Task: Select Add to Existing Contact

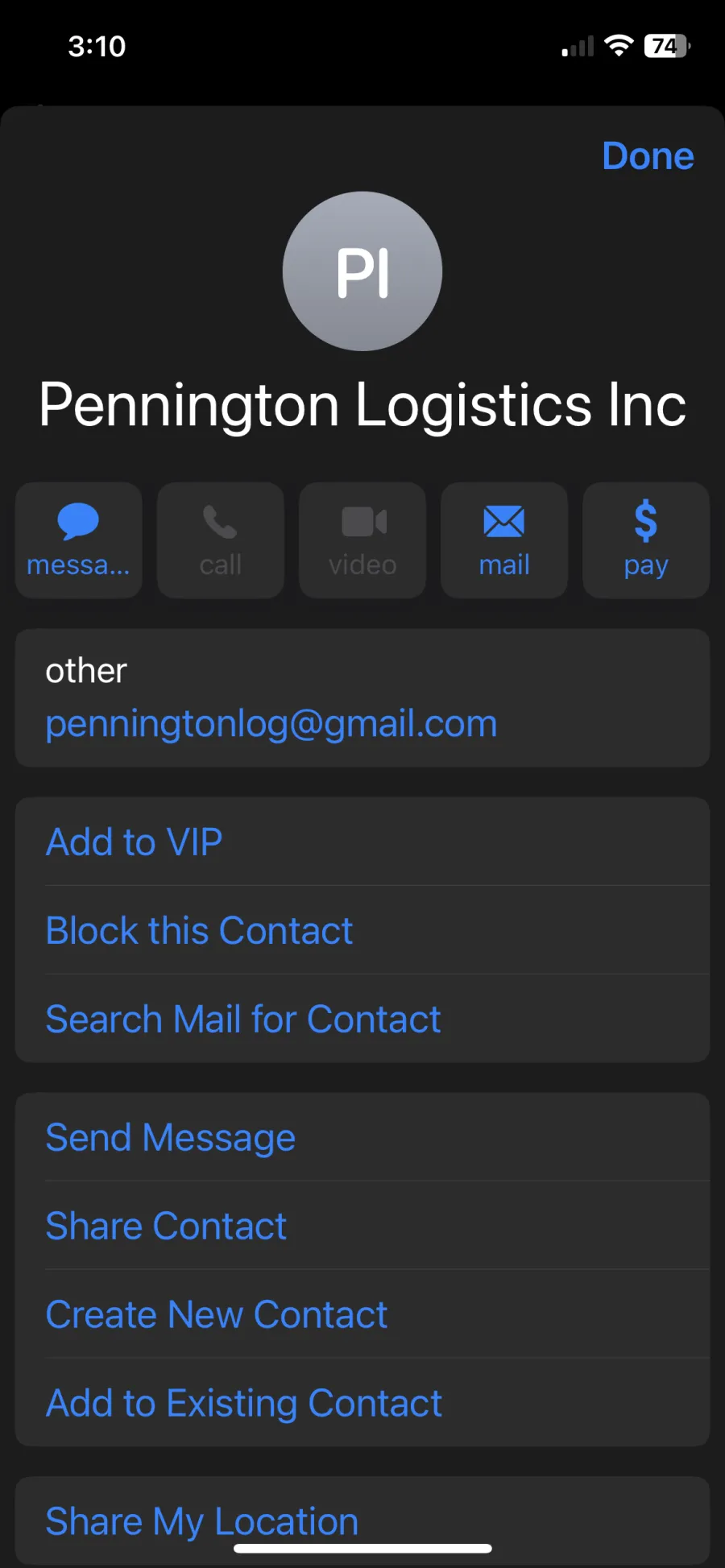Action: [362, 1403]
